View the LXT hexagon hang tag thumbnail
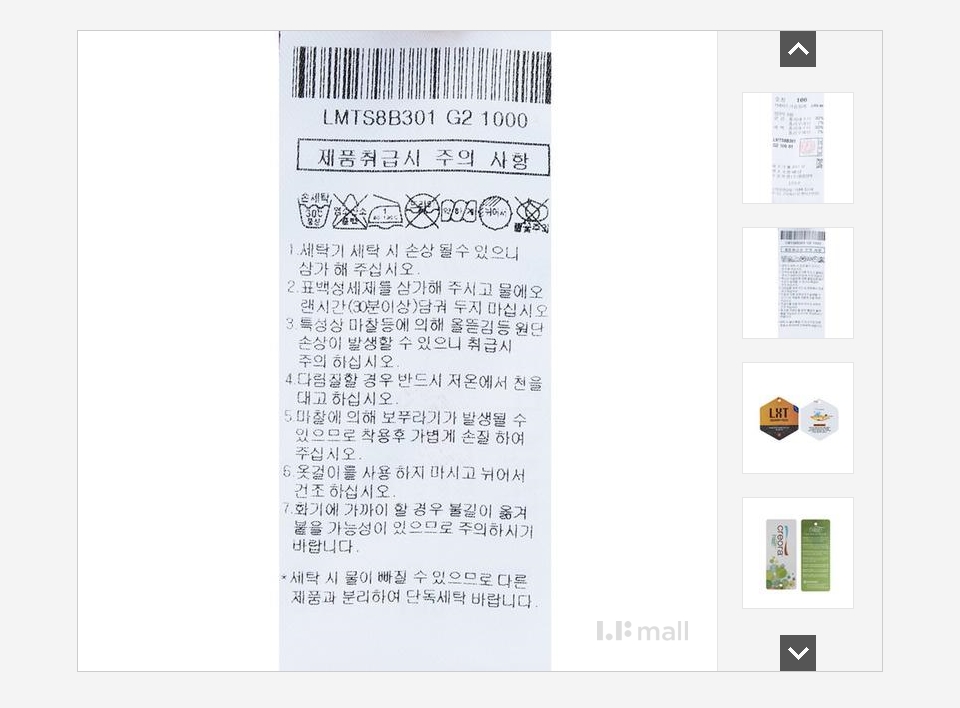The image size is (960, 708). click(x=798, y=418)
